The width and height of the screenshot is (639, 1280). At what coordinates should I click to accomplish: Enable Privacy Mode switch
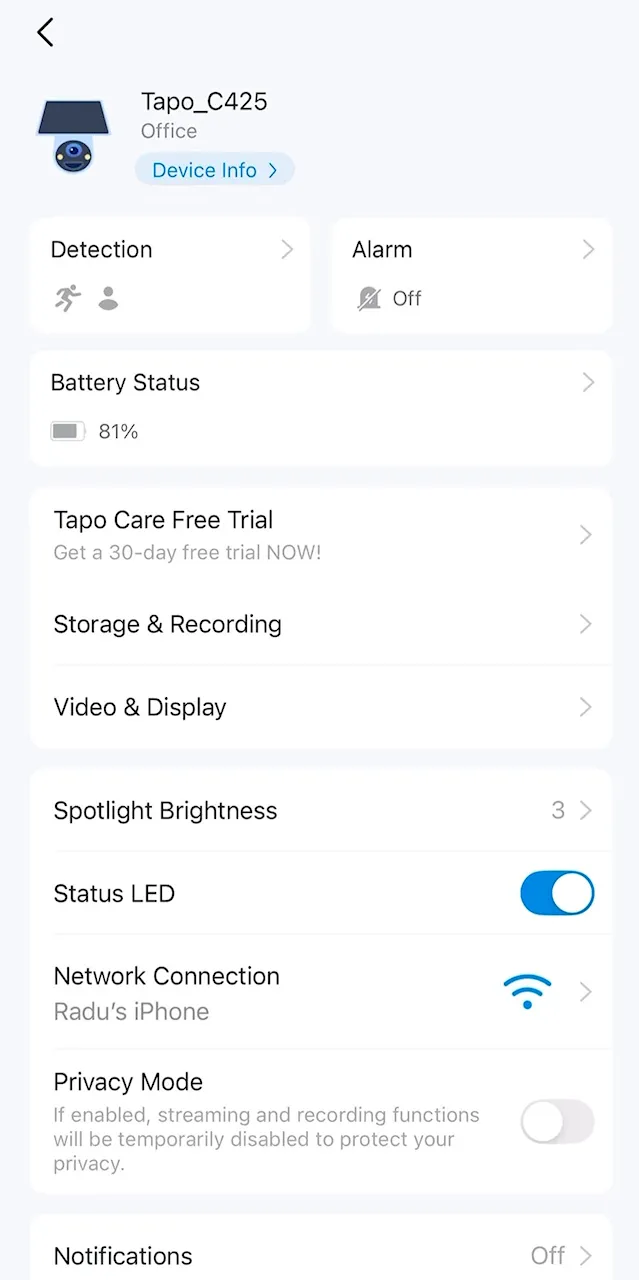pyautogui.click(x=557, y=1122)
